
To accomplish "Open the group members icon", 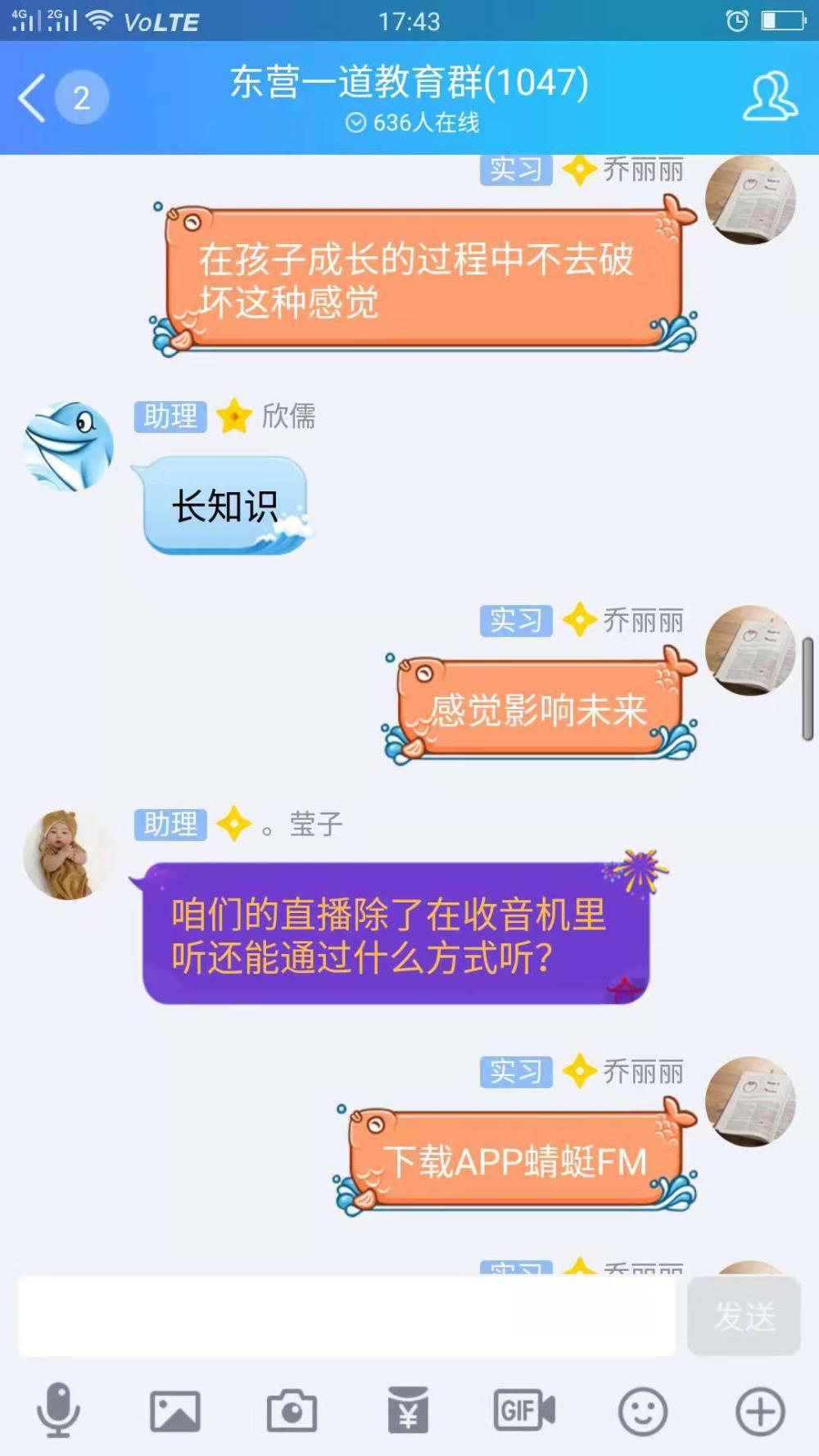I will [x=770, y=97].
